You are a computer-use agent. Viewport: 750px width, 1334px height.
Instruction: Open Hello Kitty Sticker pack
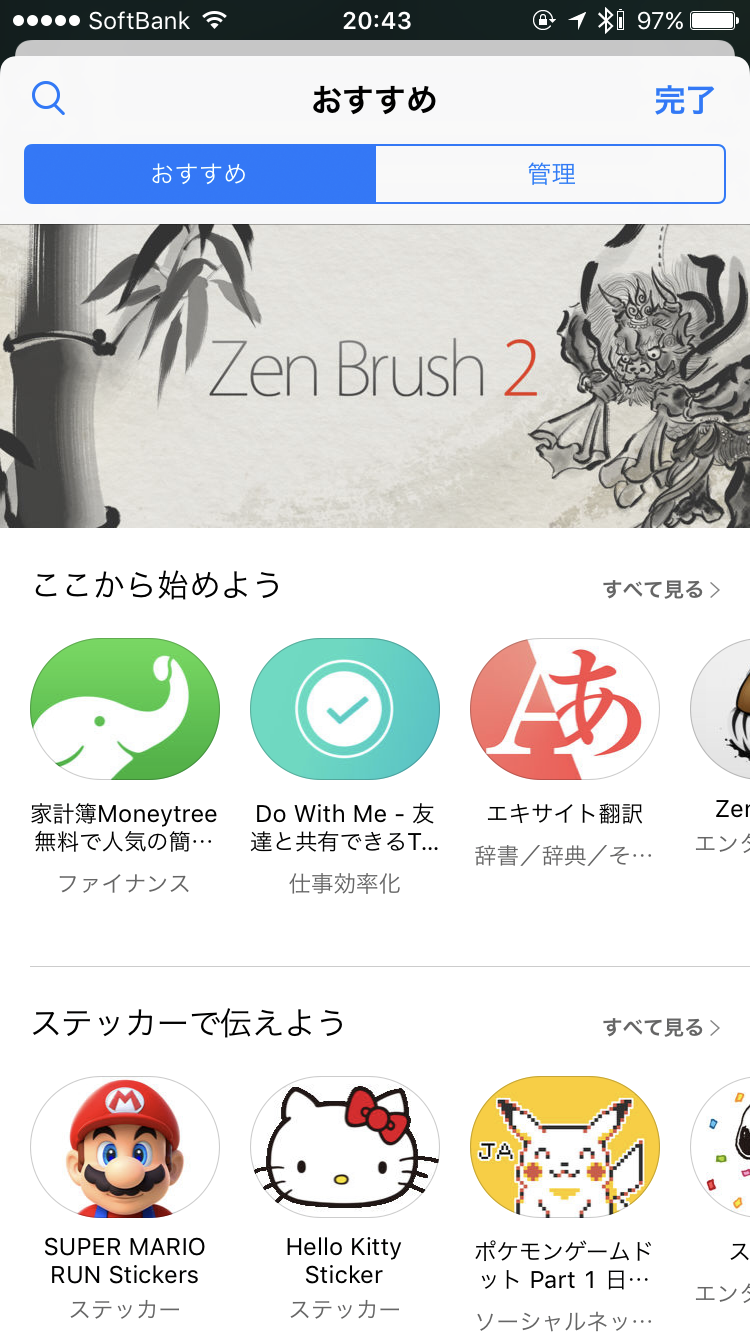(x=345, y=1146)
